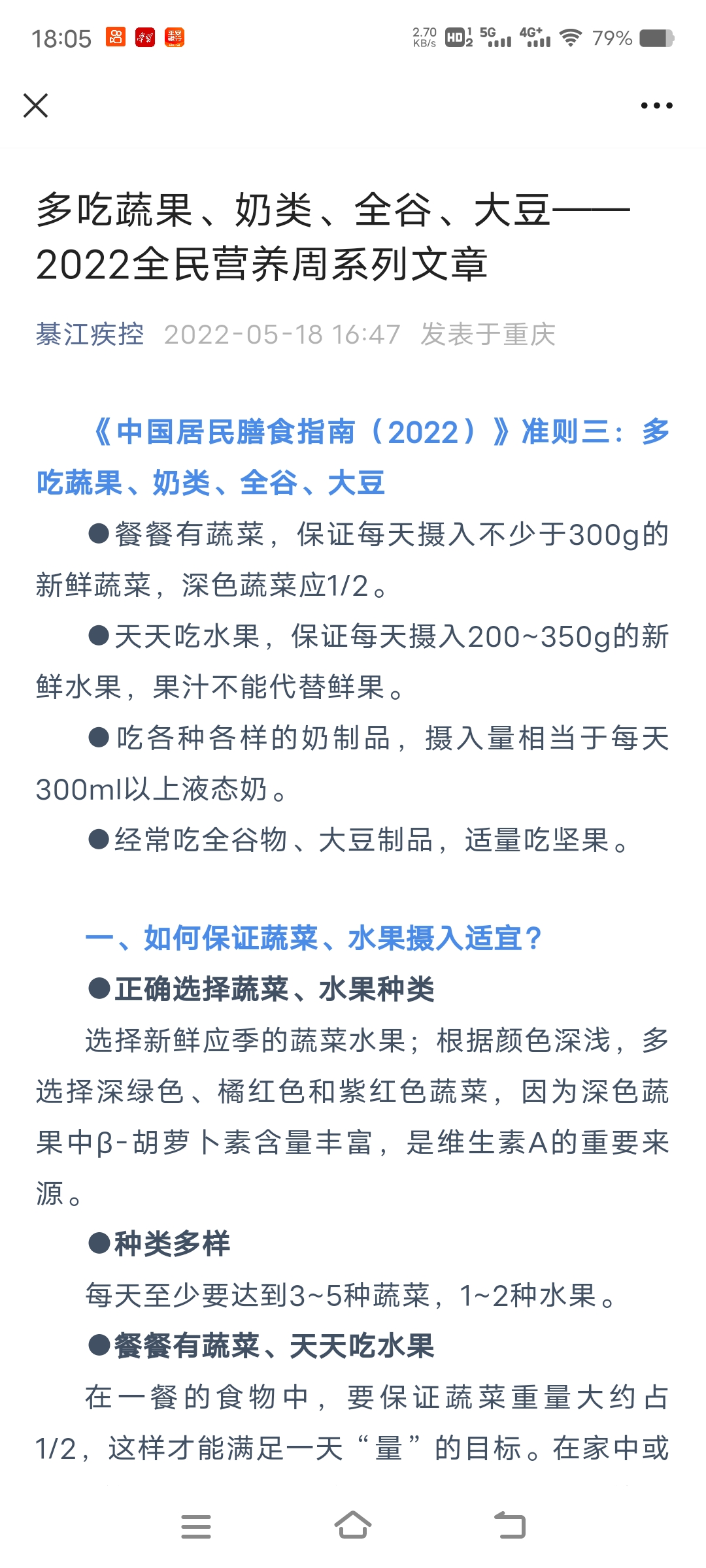Open the three-dot overflow menu
Screen dimensions: 706x1568
pyautogui.click(x=656, y=105)
